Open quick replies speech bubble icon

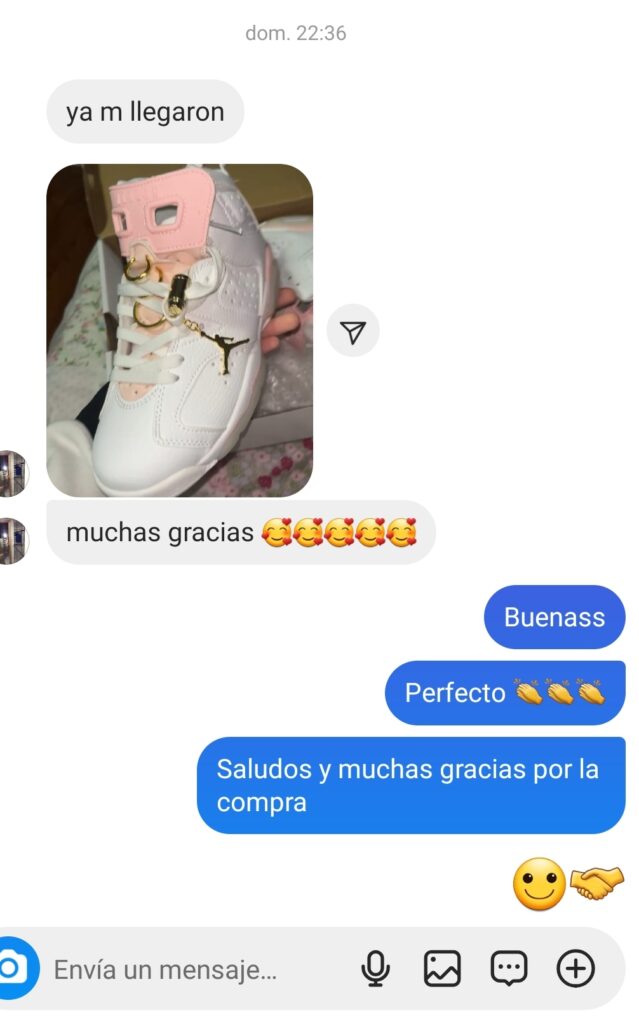click(x=508, y=968)
